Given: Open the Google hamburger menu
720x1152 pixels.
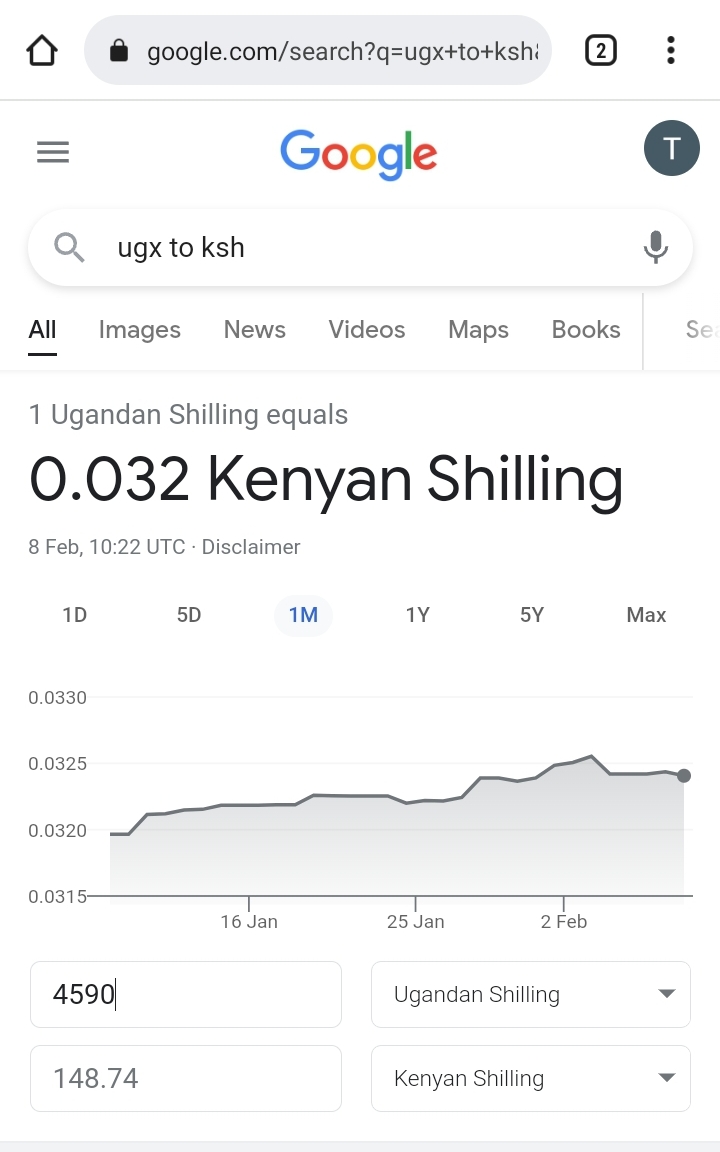Looking at the screenshot, I should coord(53,152).
